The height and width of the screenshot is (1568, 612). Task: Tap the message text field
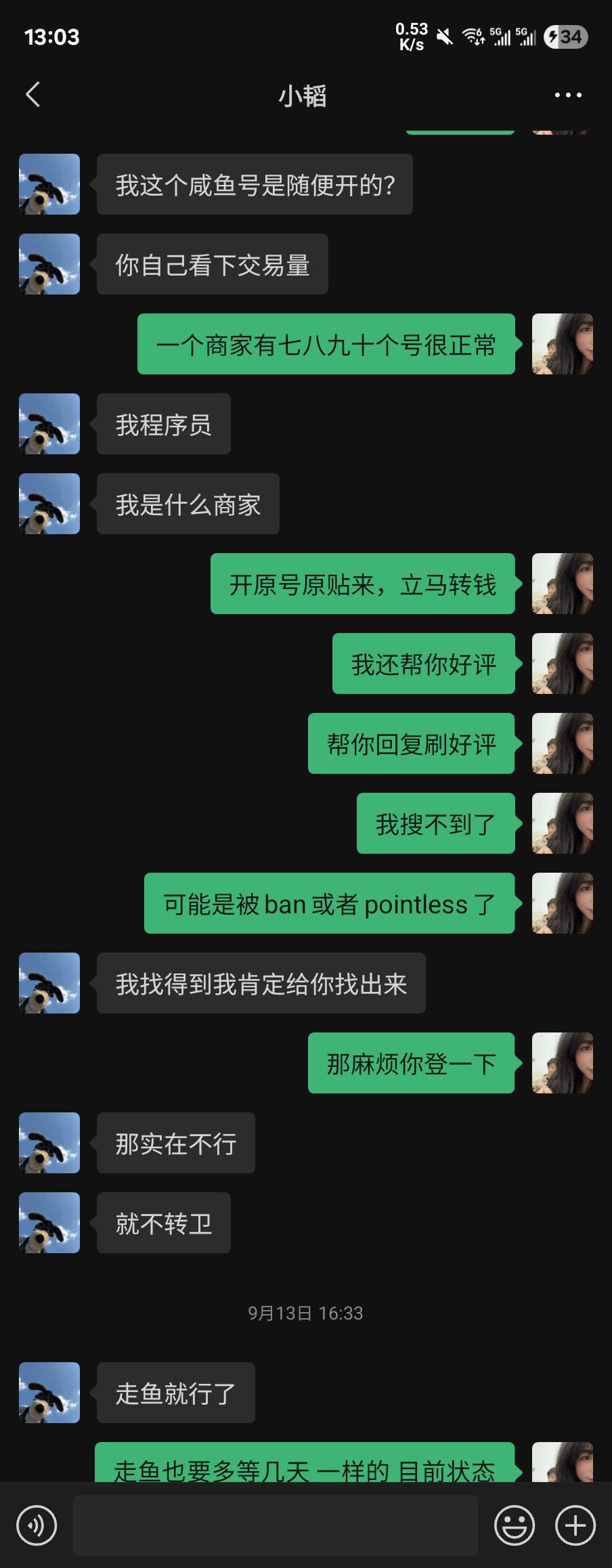coord(275,1525)
